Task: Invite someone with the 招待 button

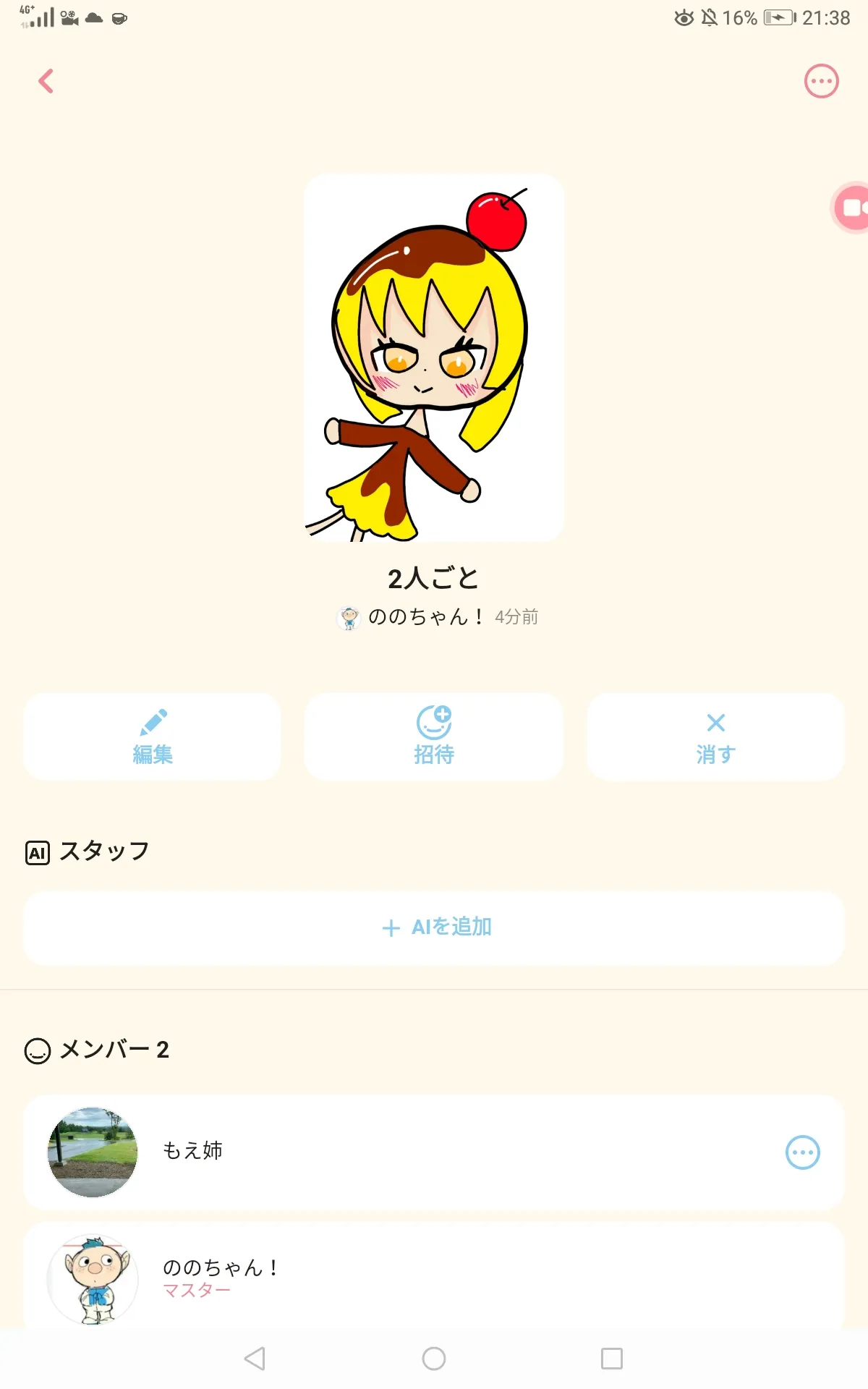Action: (433, 736)
